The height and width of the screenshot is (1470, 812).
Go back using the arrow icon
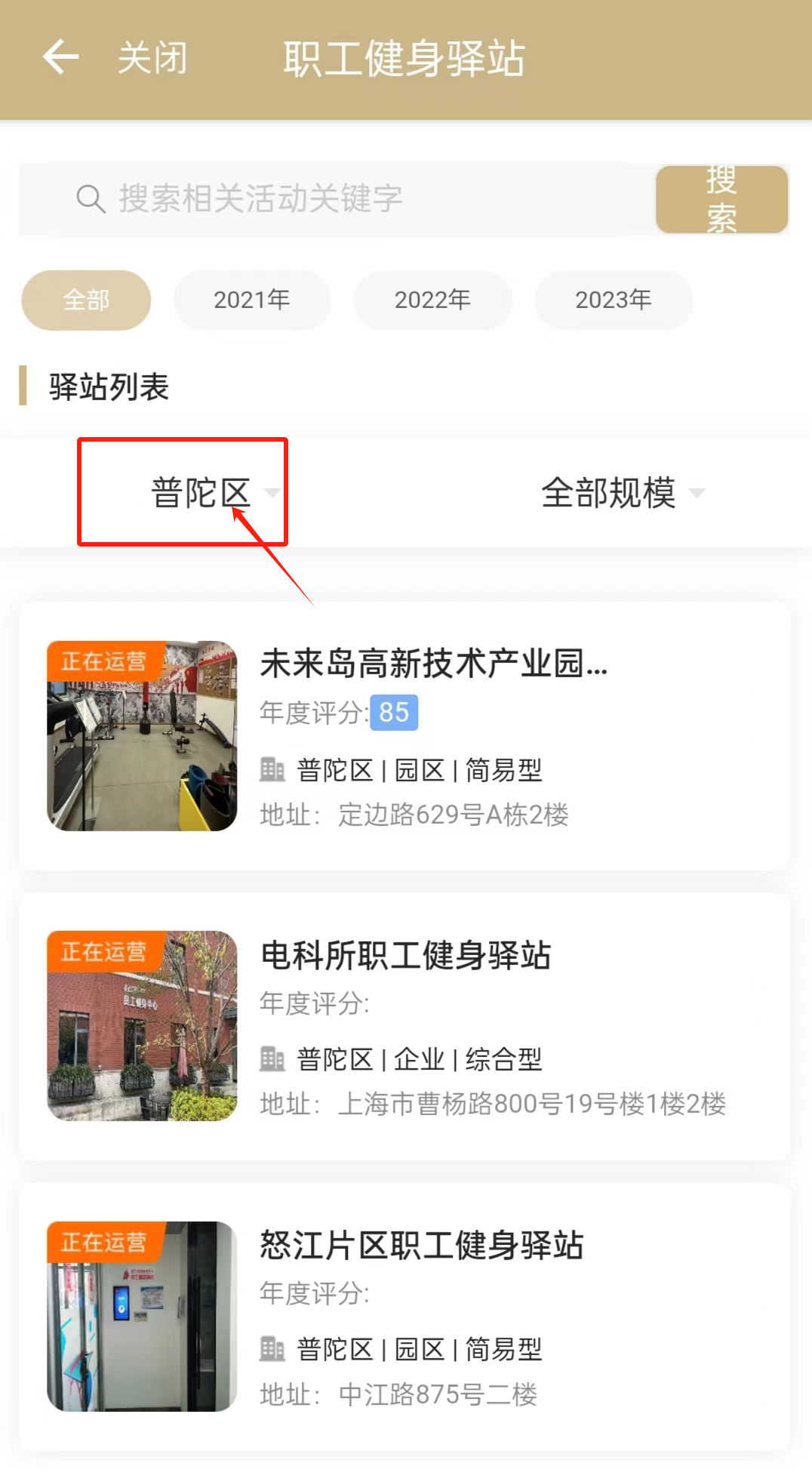[x=60, y=57]
